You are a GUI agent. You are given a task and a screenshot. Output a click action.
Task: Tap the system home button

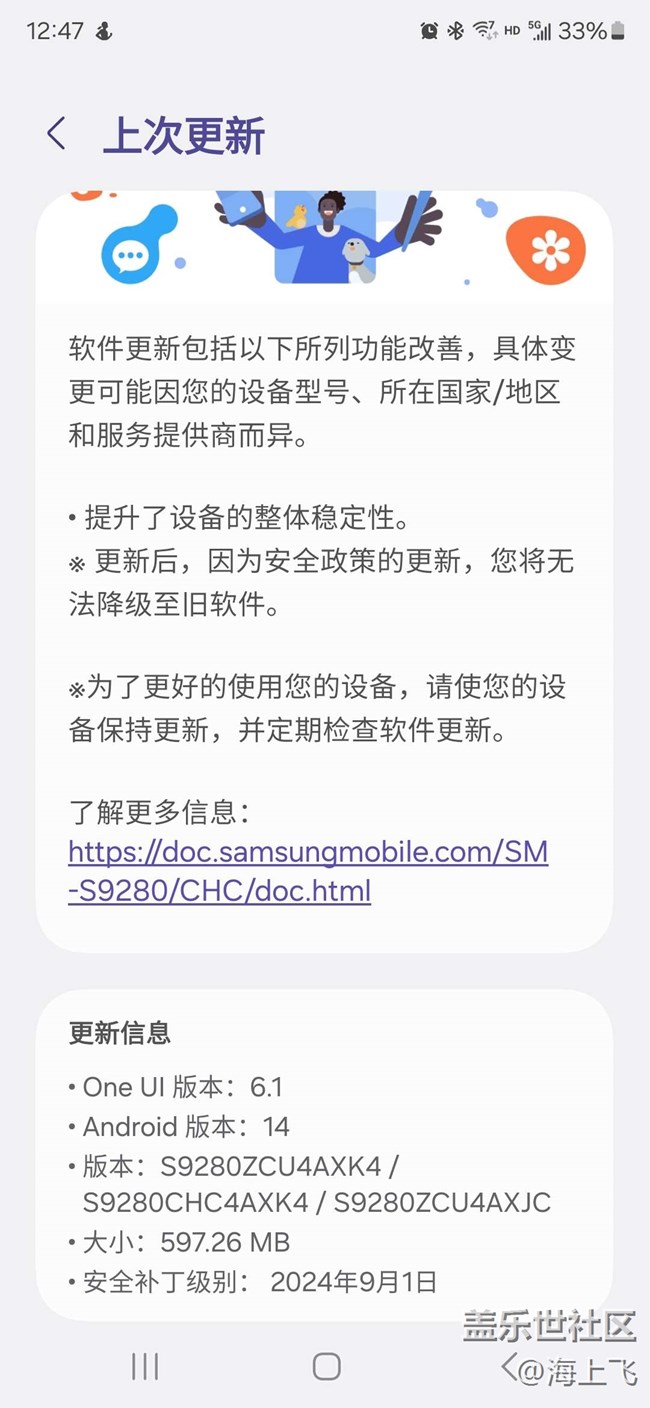pos(326,1366)
